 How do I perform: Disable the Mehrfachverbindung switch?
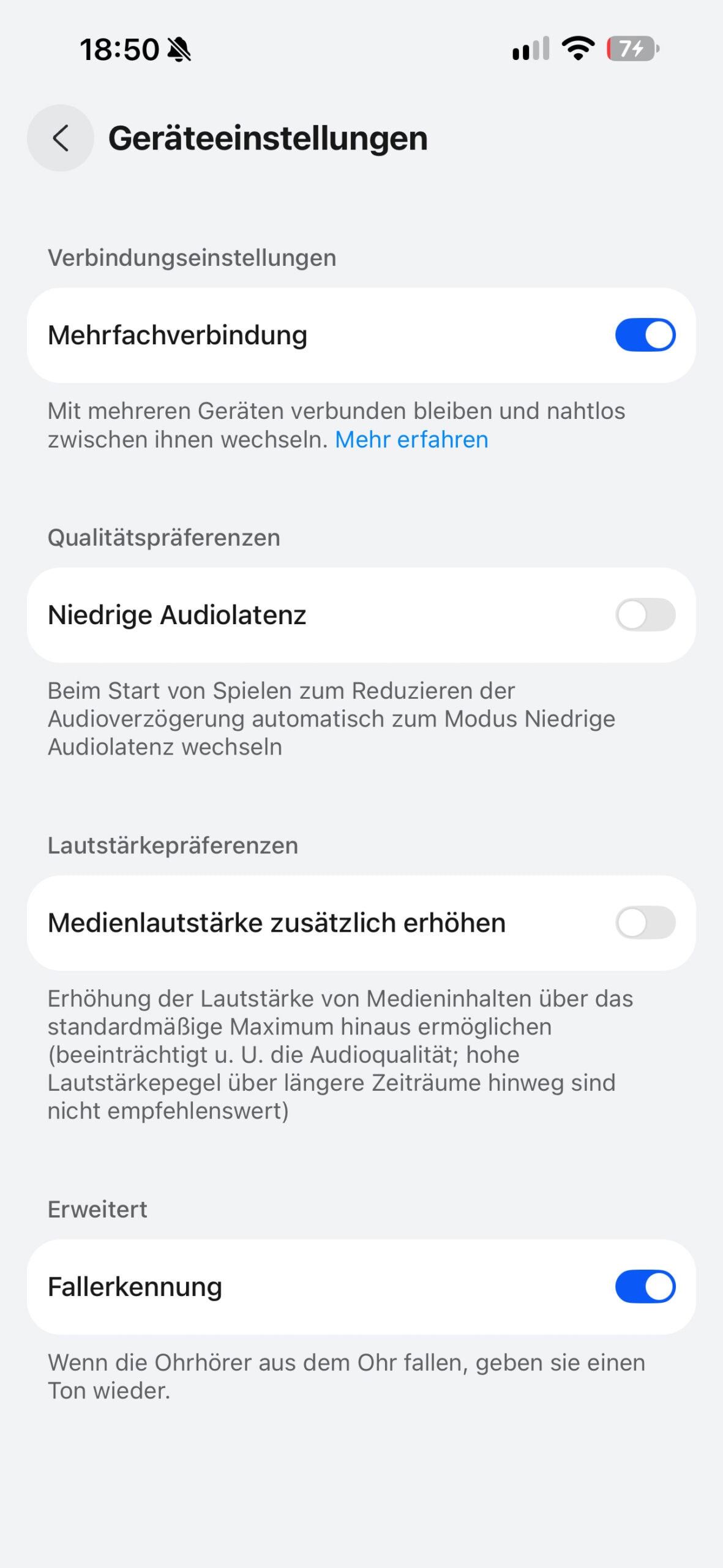645,335
